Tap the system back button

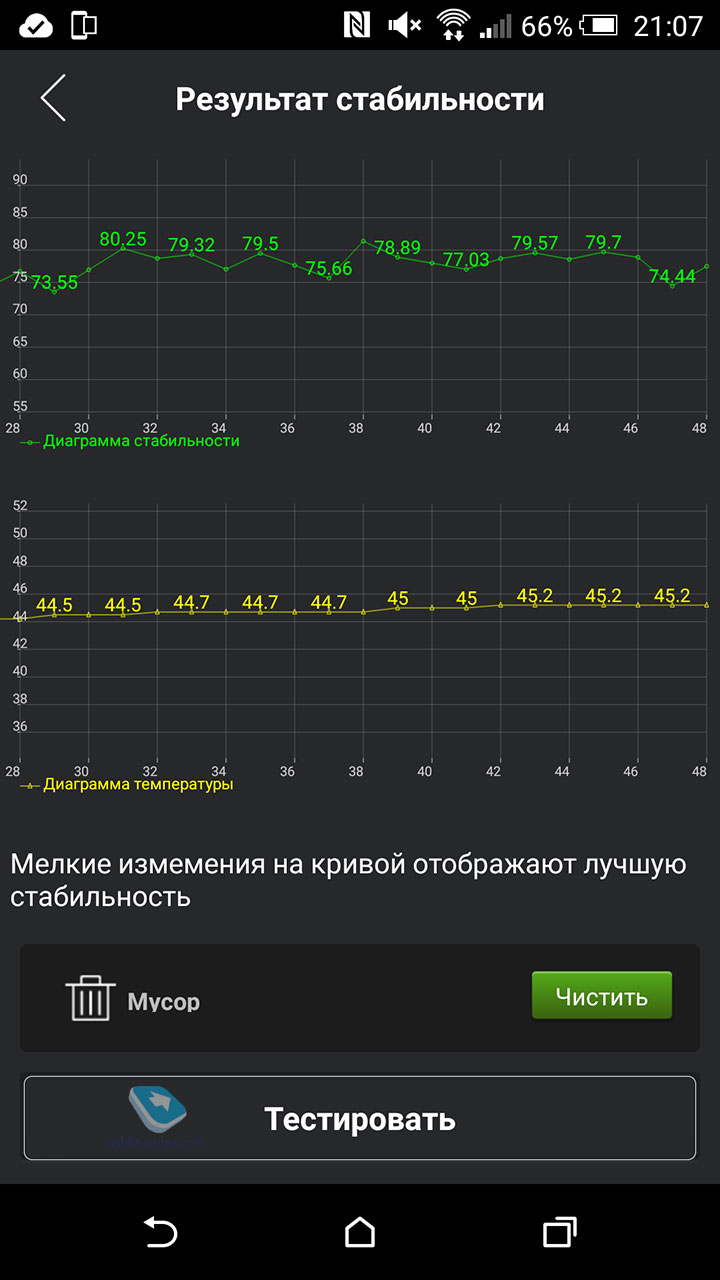click(160, 1231)
